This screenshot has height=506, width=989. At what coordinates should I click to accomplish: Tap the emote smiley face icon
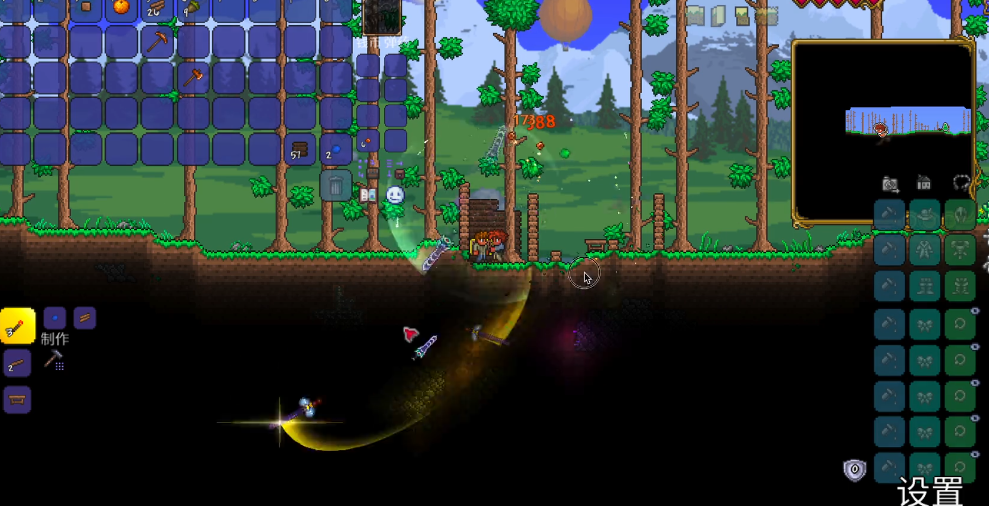[395, 195]
